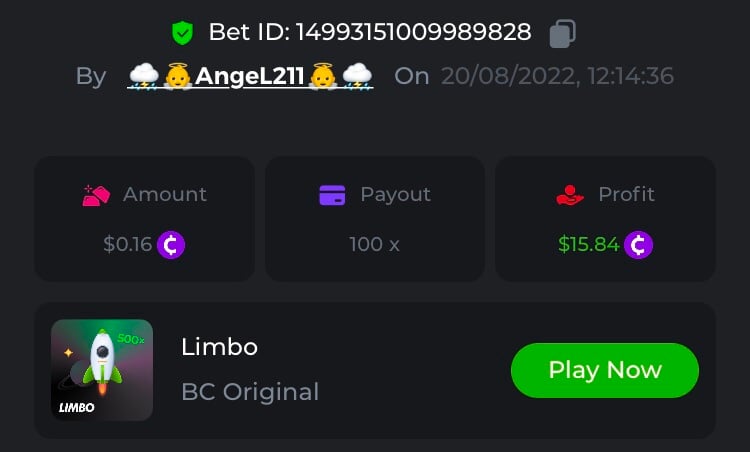750x452 pixels.
Task: Tap the Play Now button
Action: pyautogui.click(x=604, y=370)
